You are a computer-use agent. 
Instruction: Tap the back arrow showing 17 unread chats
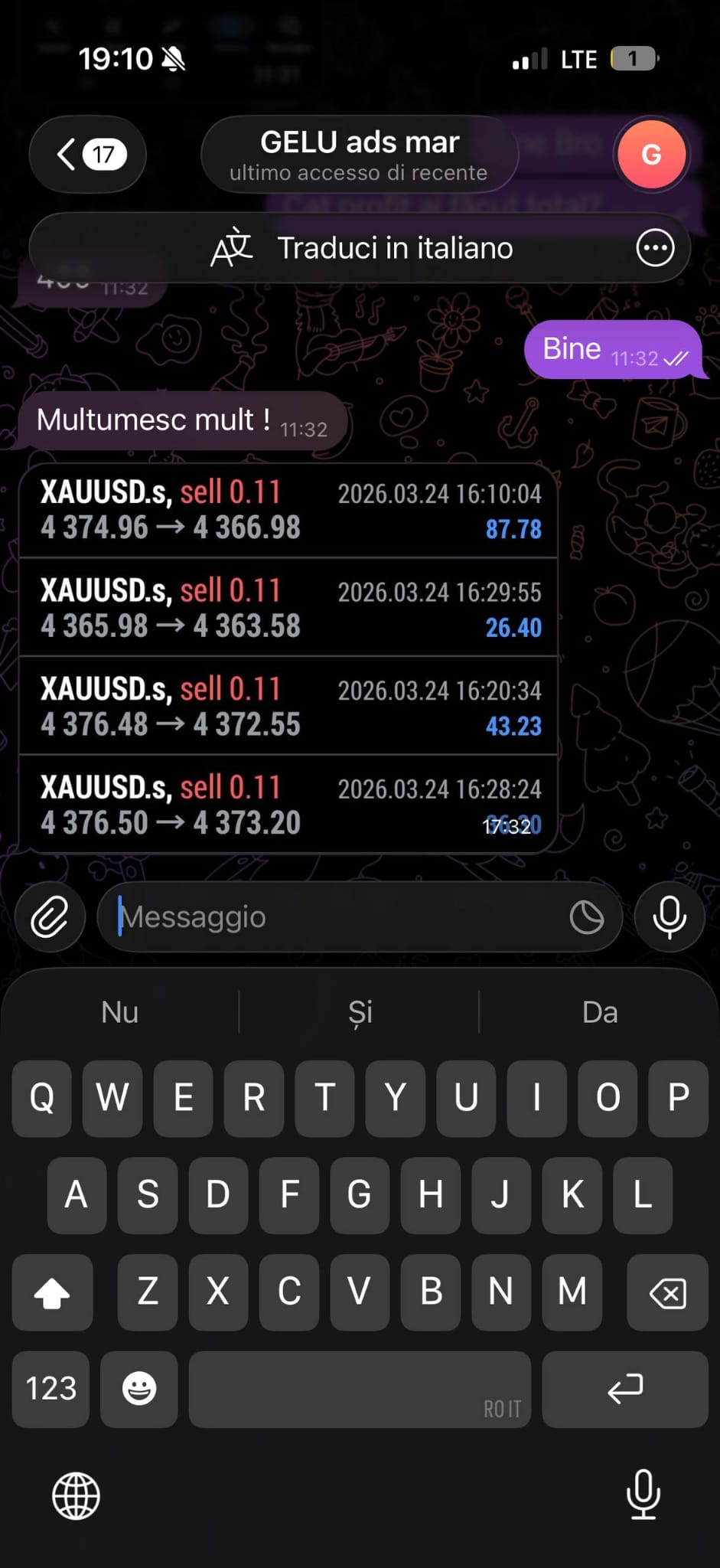(86, 154)
